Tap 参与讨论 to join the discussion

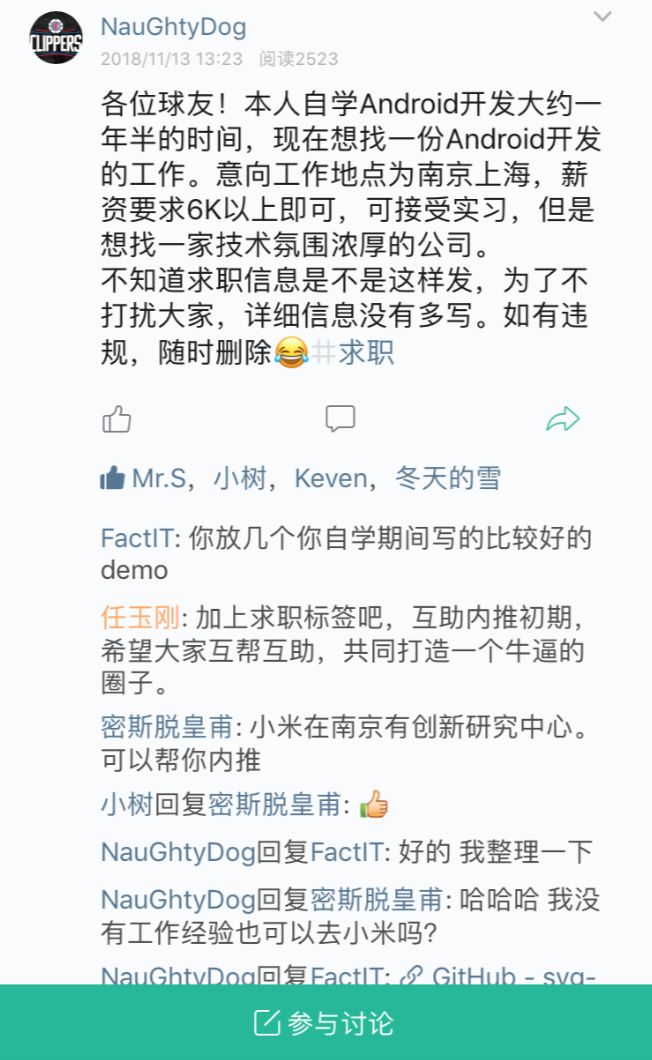[x=326, y=1022]
